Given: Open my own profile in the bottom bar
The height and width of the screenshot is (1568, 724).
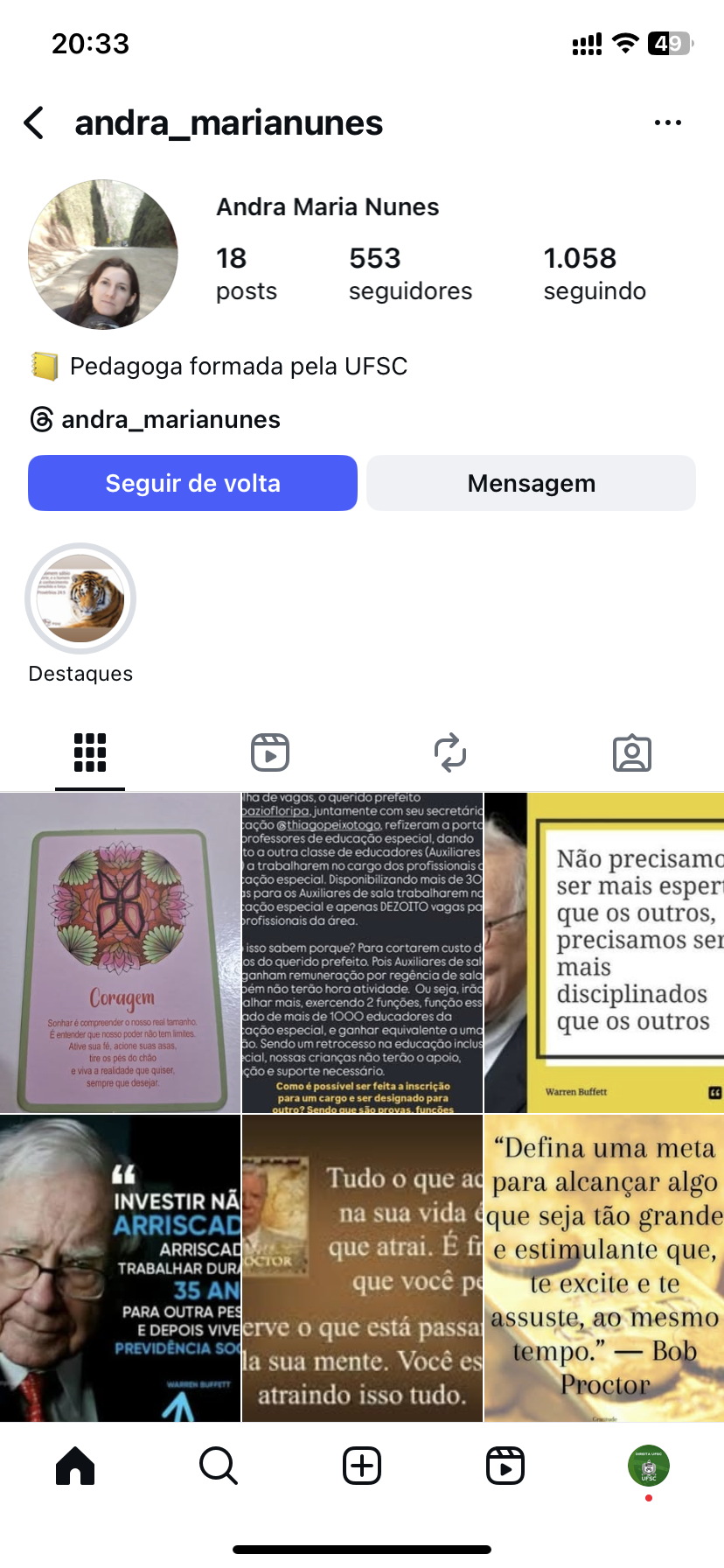Looking at the screenshot, I should point(648,1466).
